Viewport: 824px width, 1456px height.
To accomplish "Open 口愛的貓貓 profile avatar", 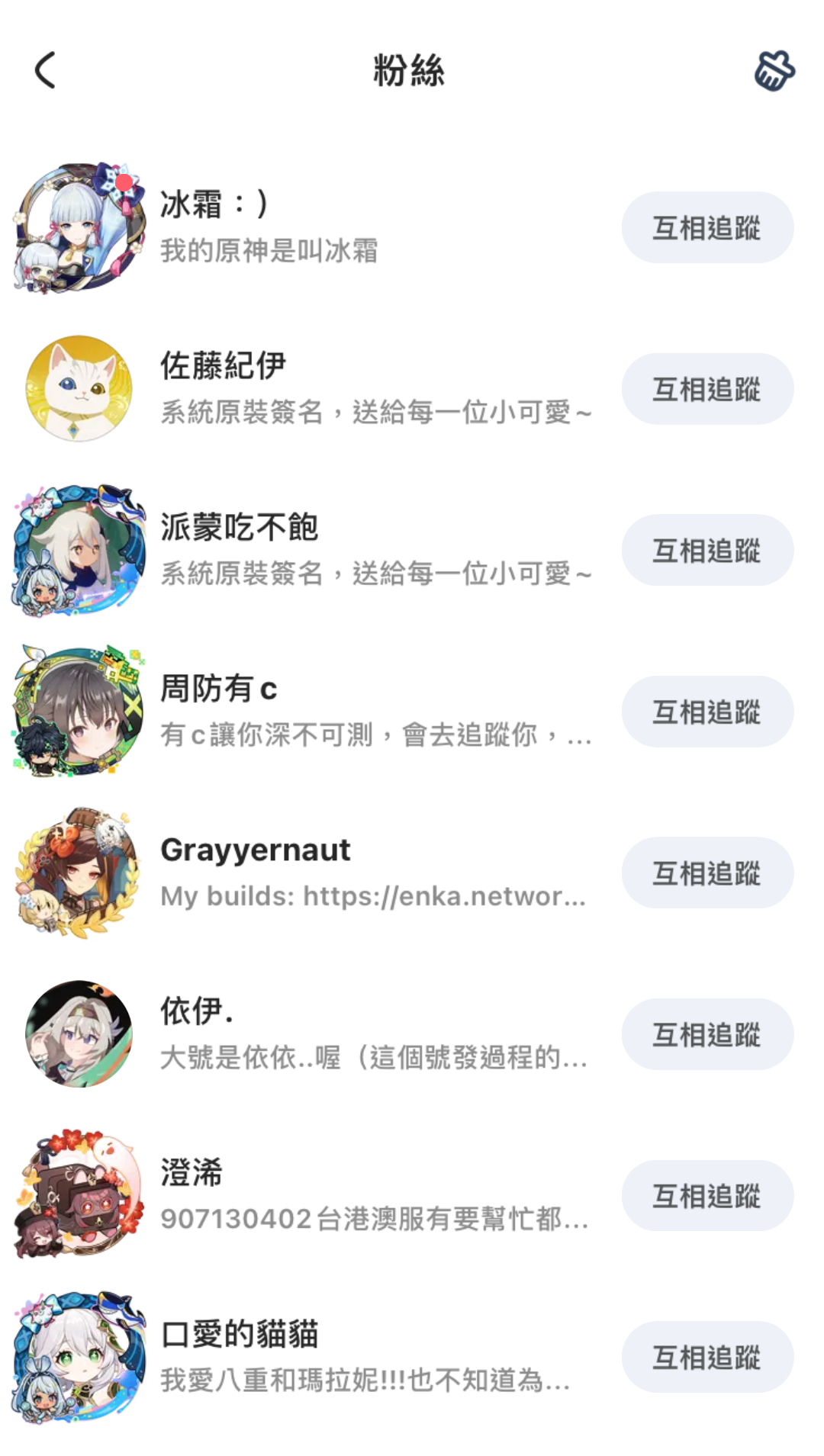I will click(x=80, y=1358).
